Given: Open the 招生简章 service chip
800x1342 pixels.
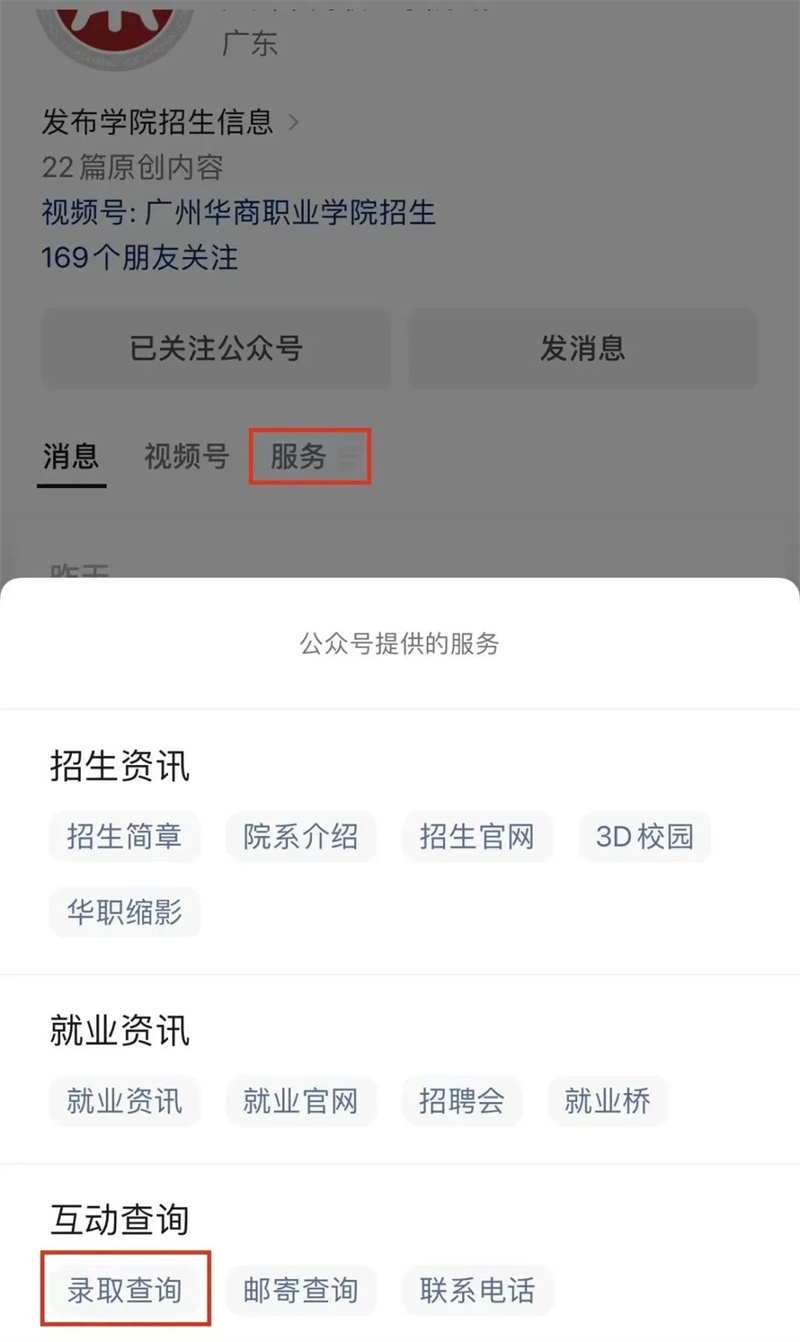Looking at the screenshot, I should point(125,836).
